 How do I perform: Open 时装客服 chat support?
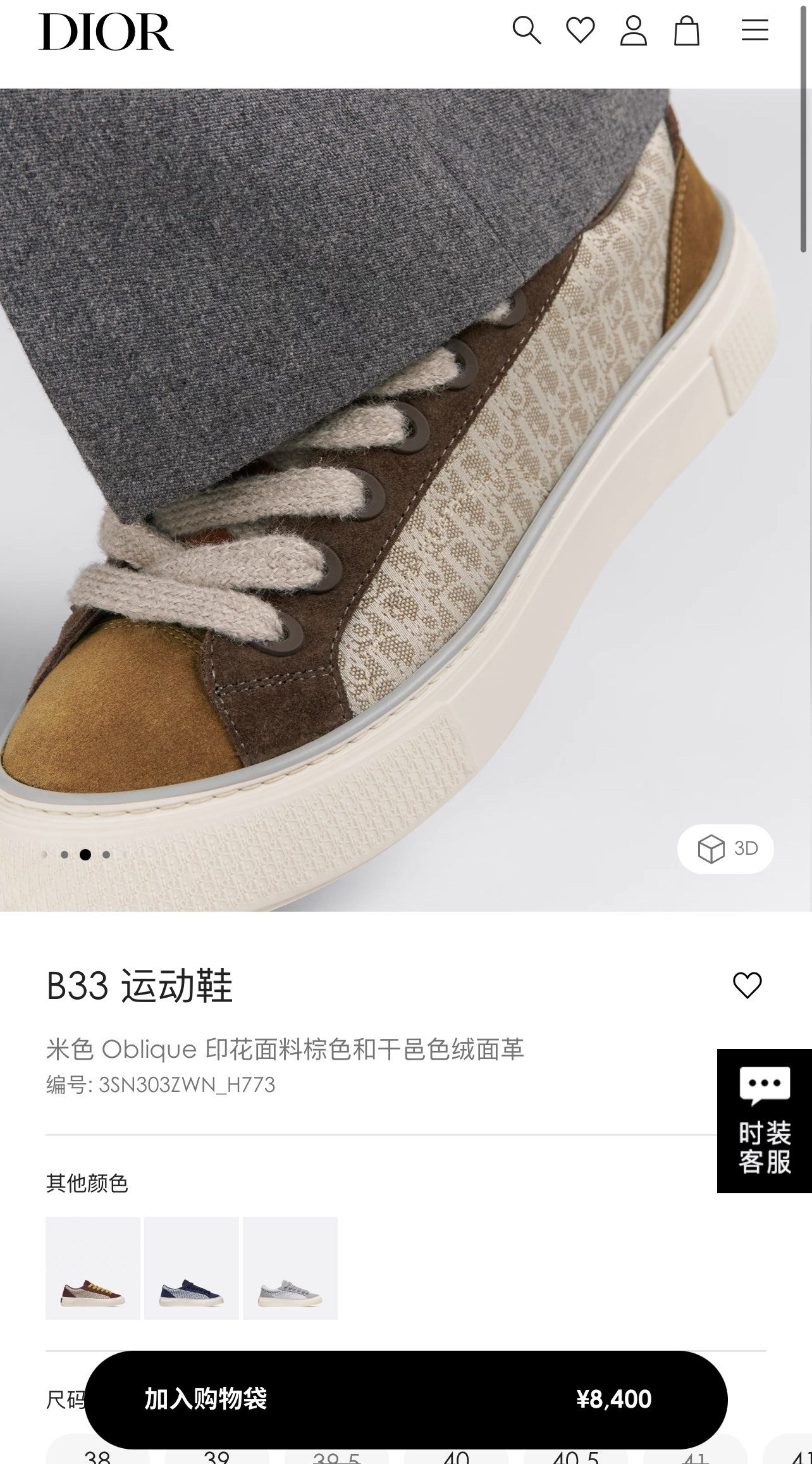coord(765,1120)
